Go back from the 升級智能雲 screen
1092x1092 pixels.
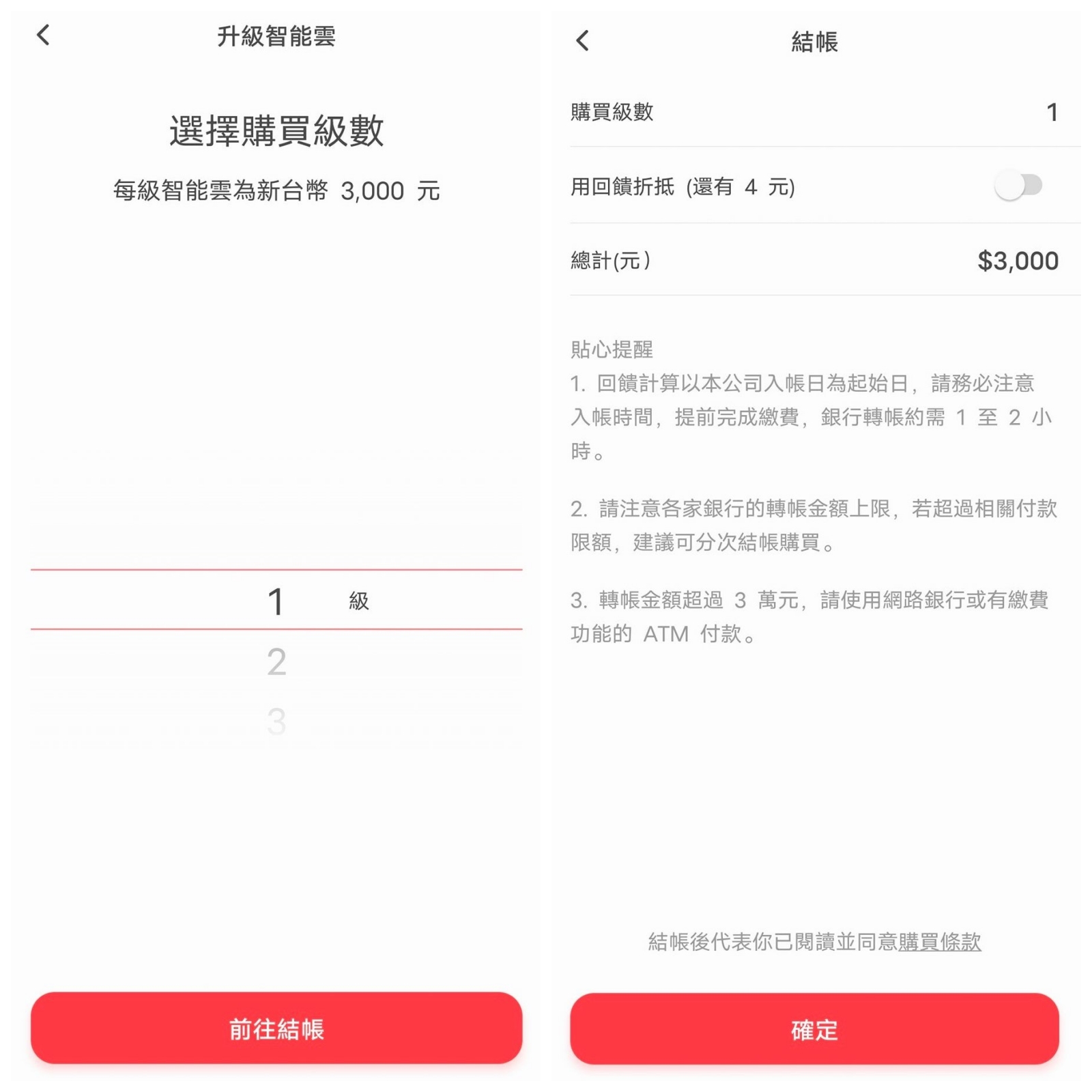(x=44, y=35)
